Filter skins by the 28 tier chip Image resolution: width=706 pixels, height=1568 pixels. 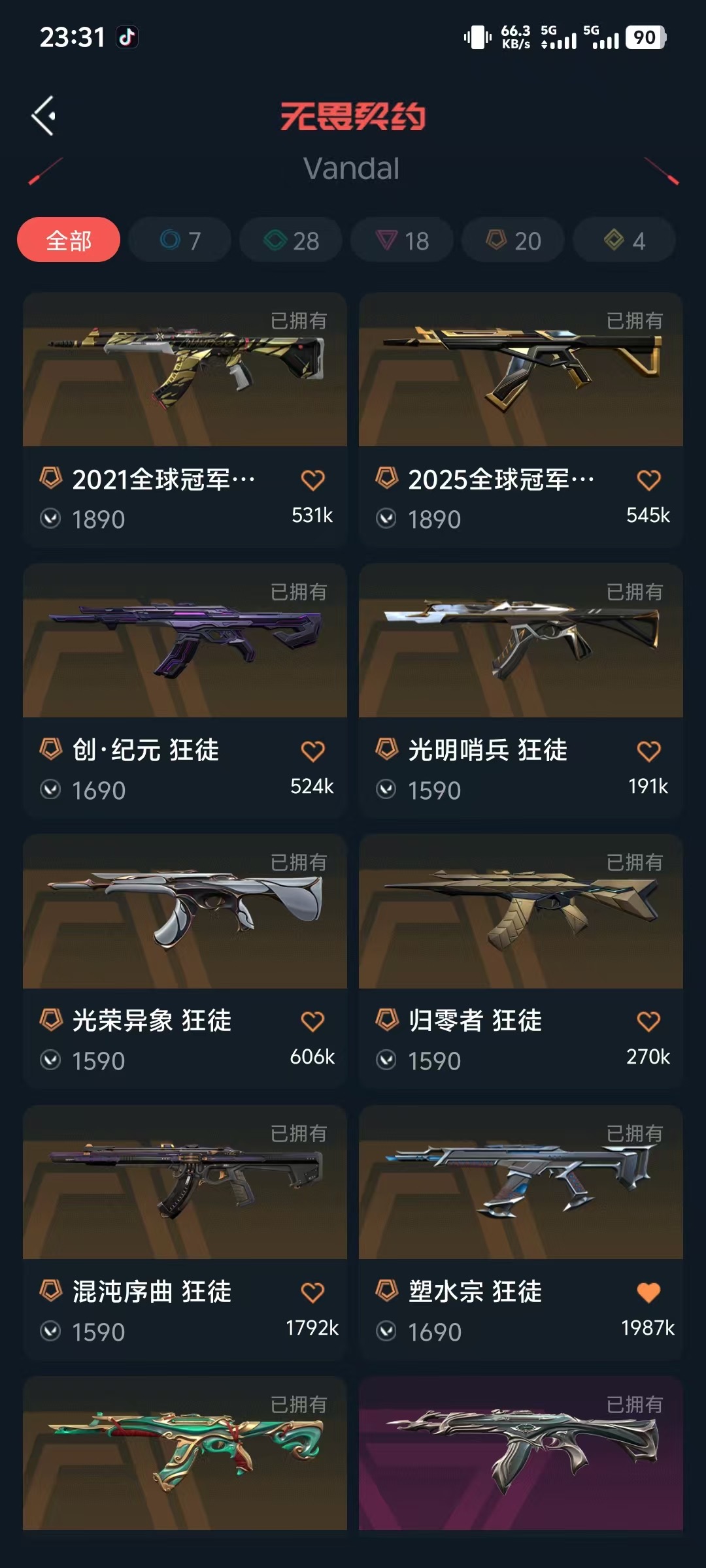click(x=291, y=240)
